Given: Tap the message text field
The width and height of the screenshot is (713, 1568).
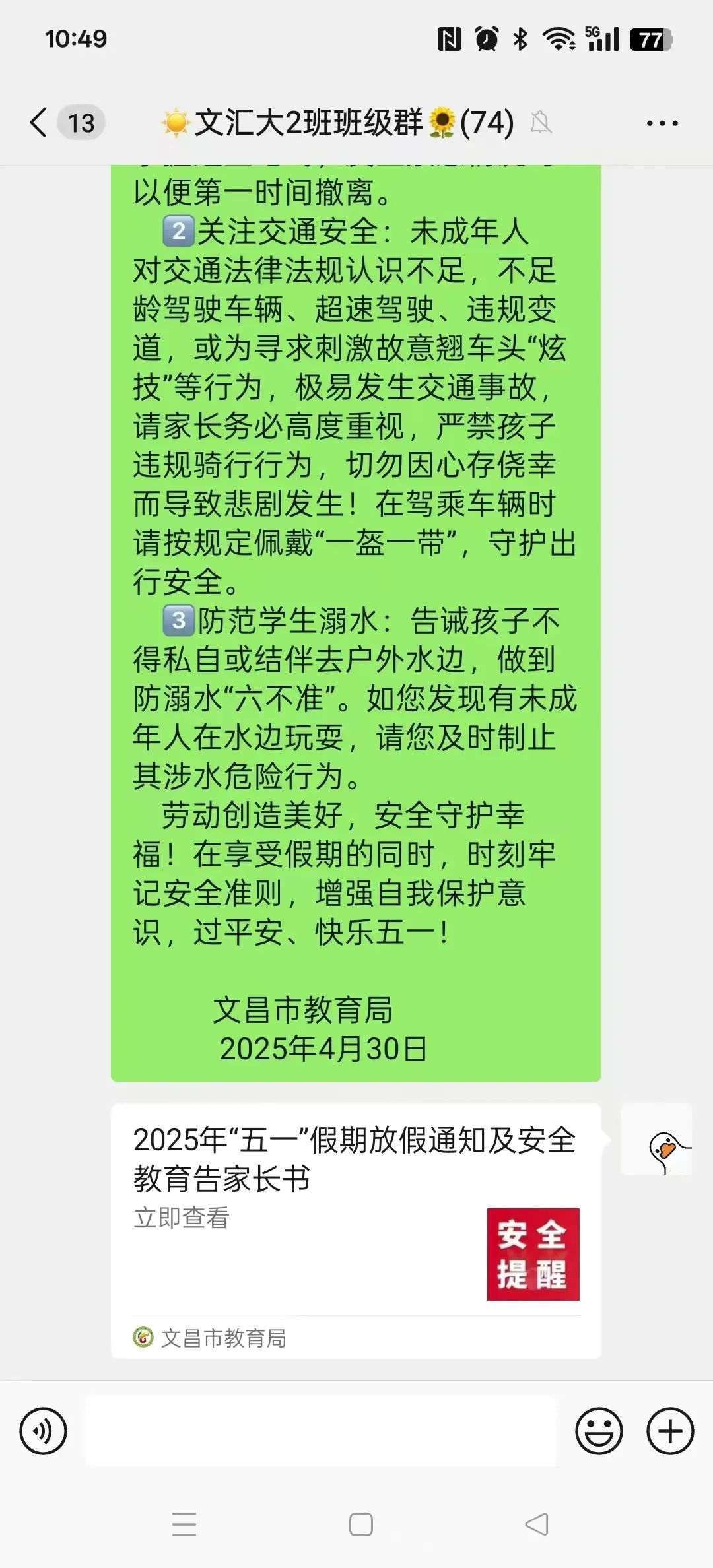Looking at the screenshot, I should (x=321, y=1431).
